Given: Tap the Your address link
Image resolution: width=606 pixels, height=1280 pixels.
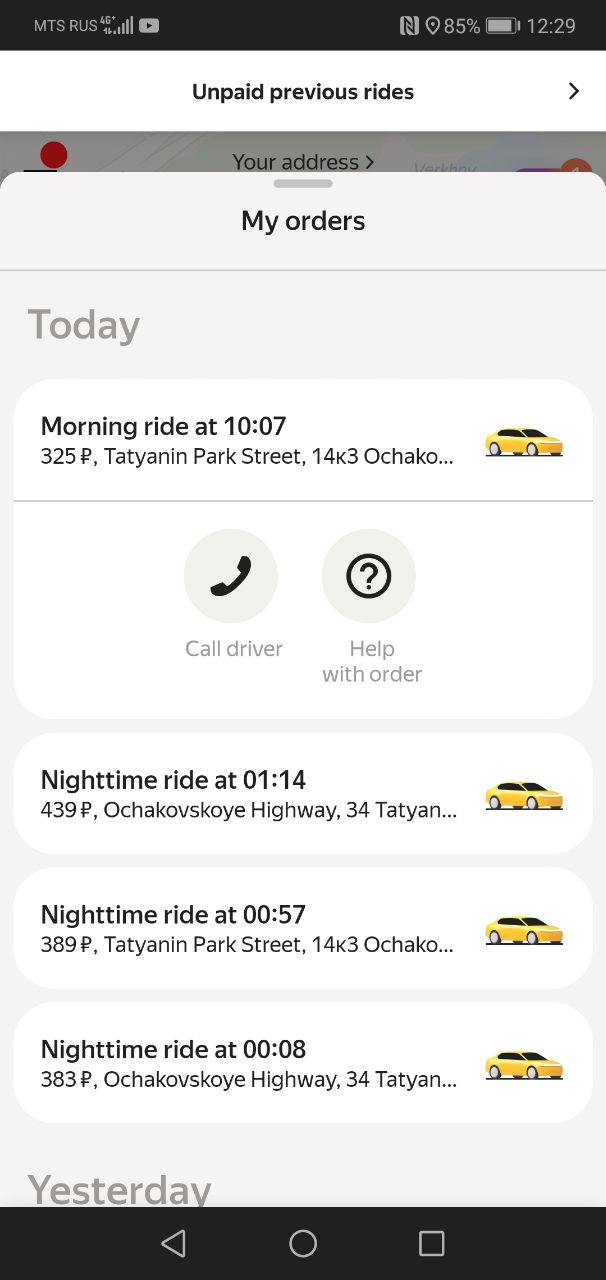Looking at the screenshot, I should pyautogui.click(x=303, y=161).
